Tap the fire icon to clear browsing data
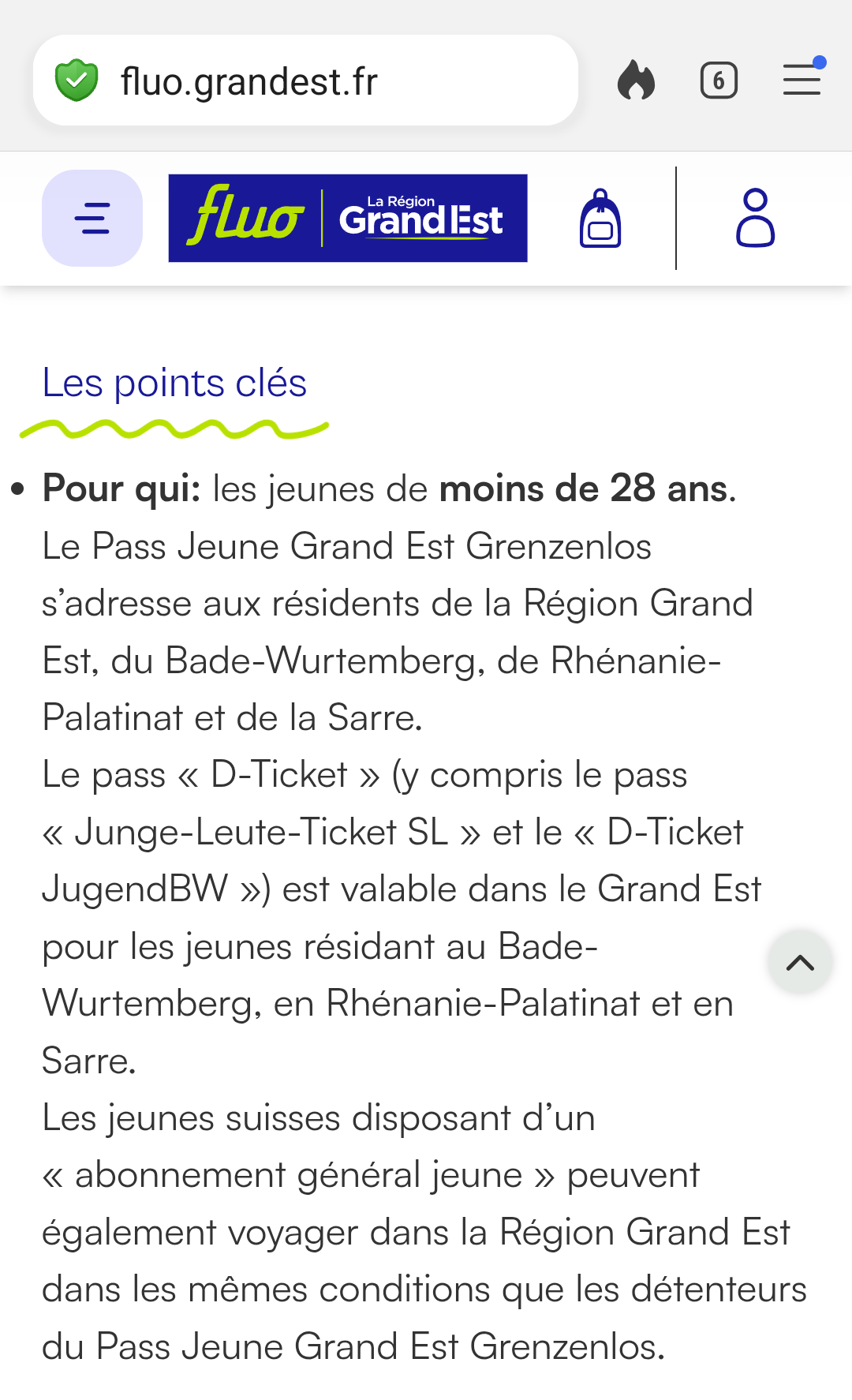 (636, 80)
